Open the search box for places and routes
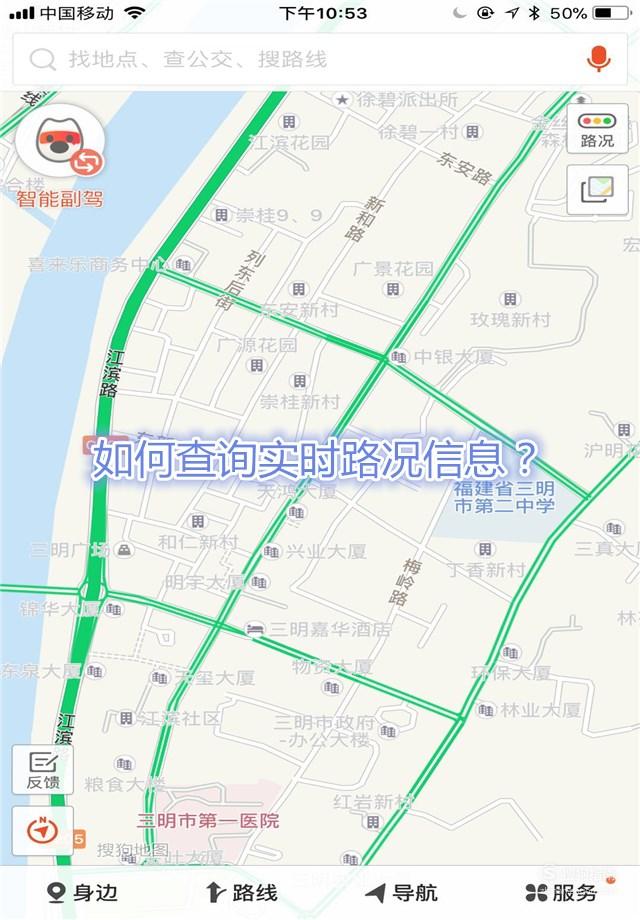 pyautogui.click(x=300, y=60)
